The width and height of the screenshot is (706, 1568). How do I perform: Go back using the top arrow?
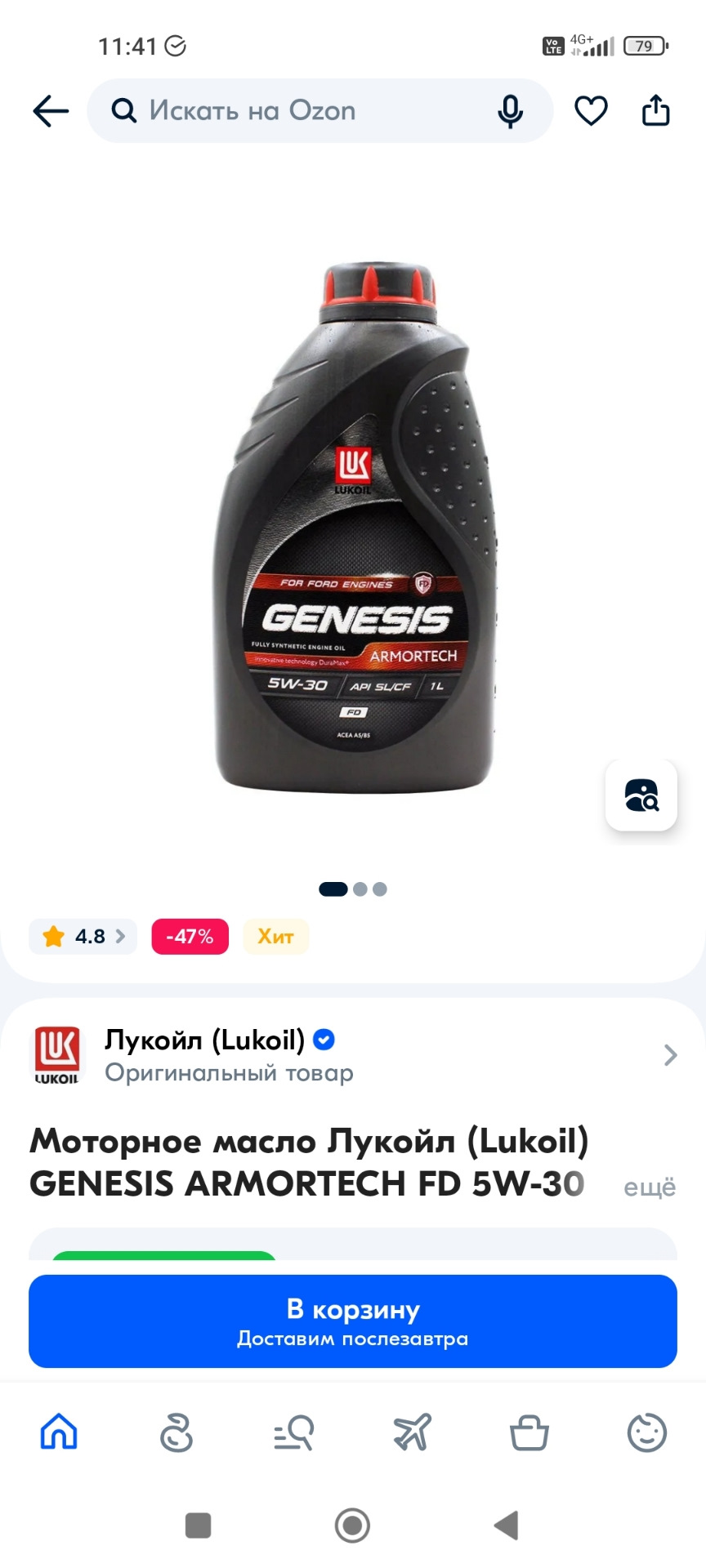51,111
